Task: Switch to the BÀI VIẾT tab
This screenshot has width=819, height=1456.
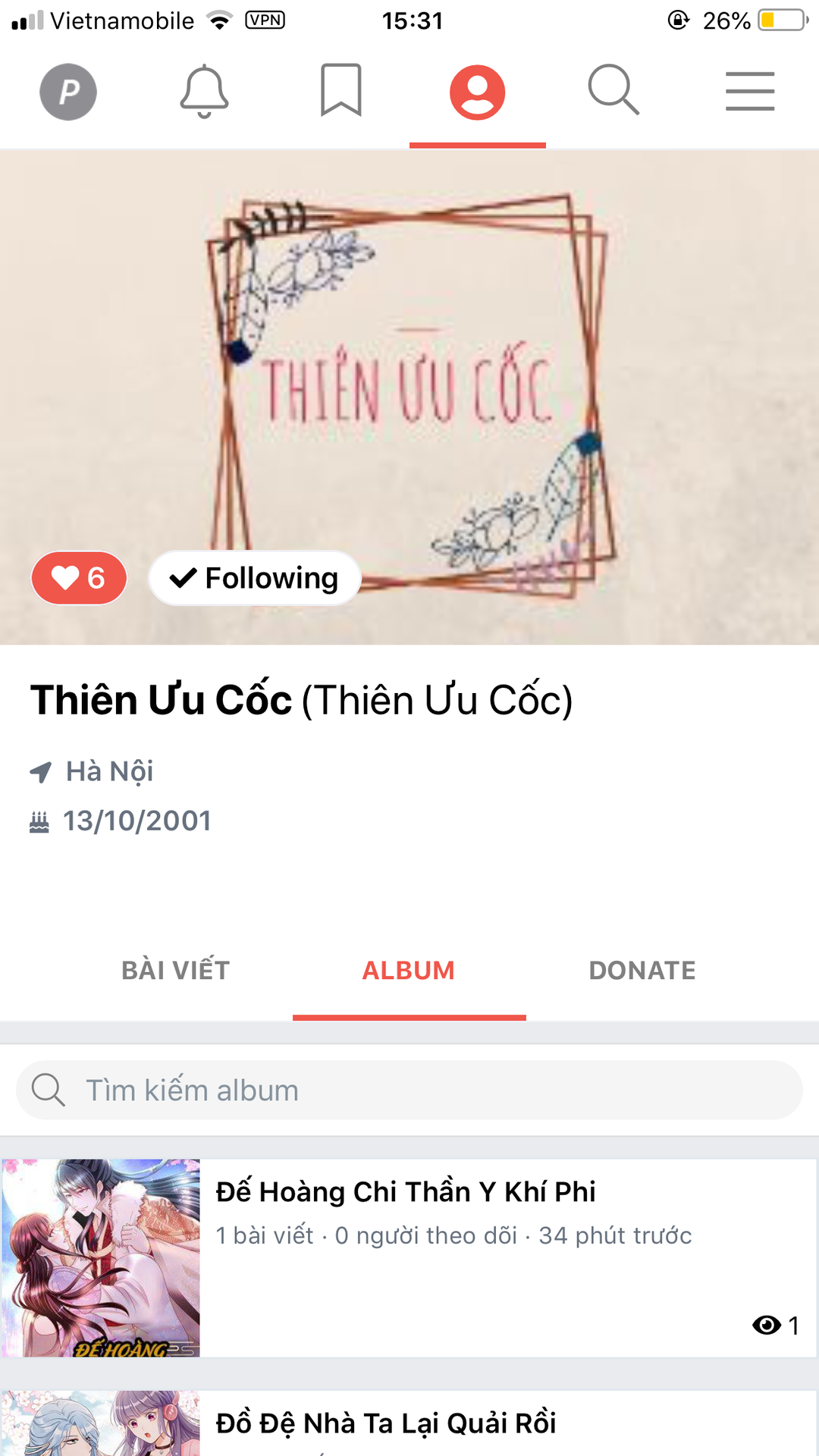Action: coord(176,971)
